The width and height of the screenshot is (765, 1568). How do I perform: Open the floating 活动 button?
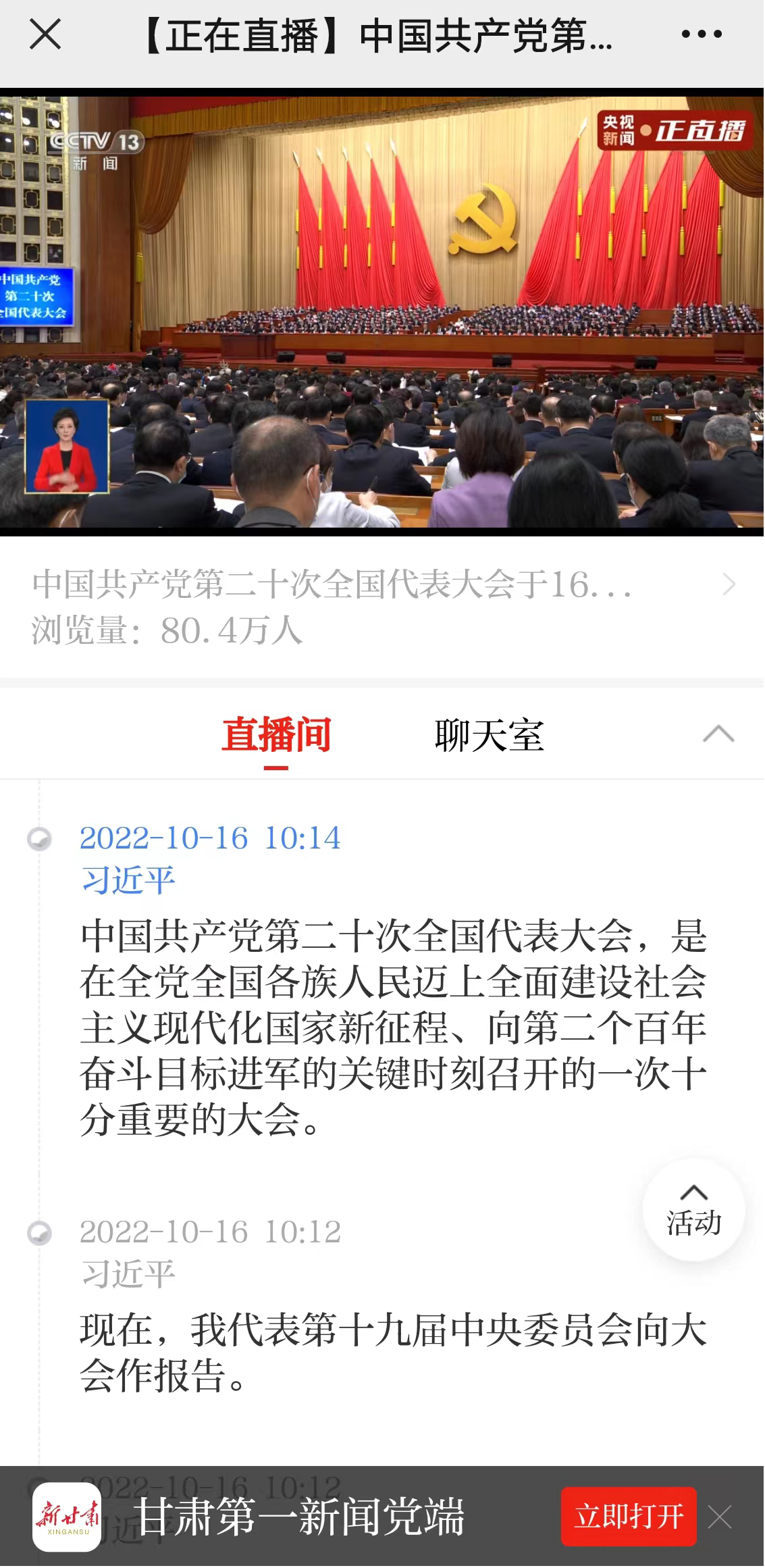[694, 1210]
